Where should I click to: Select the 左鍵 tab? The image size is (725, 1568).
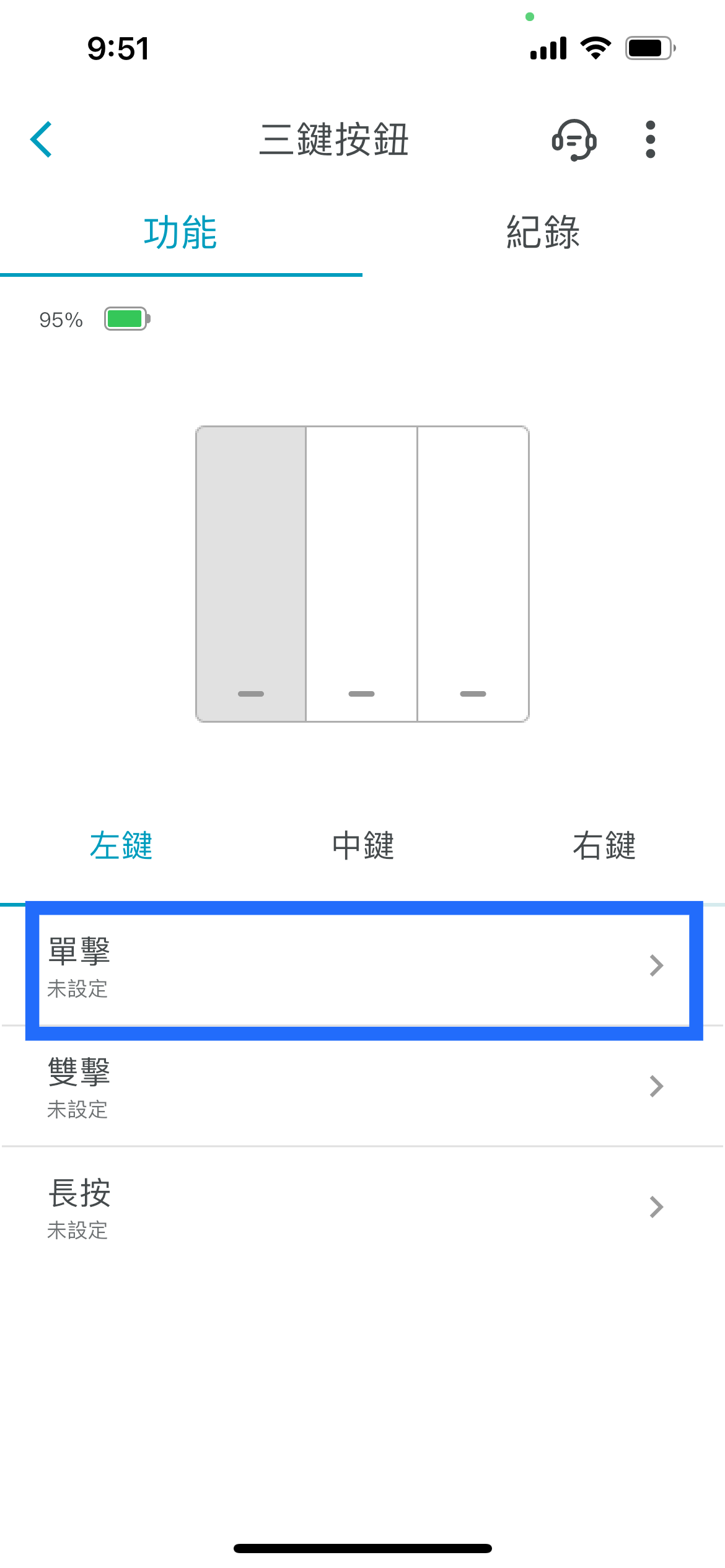pyautogui.click(x=121, y=845)
